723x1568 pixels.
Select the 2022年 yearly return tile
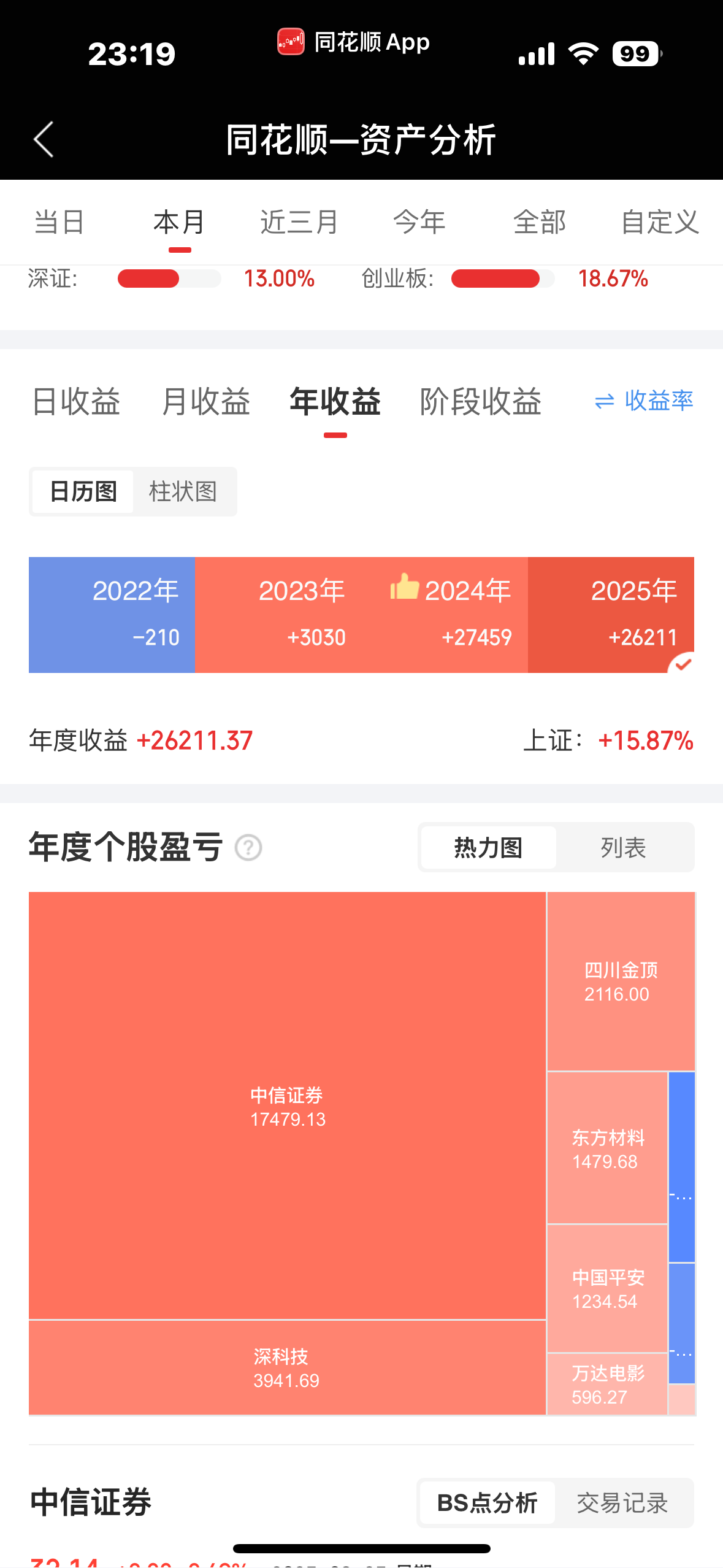(112, 615)
